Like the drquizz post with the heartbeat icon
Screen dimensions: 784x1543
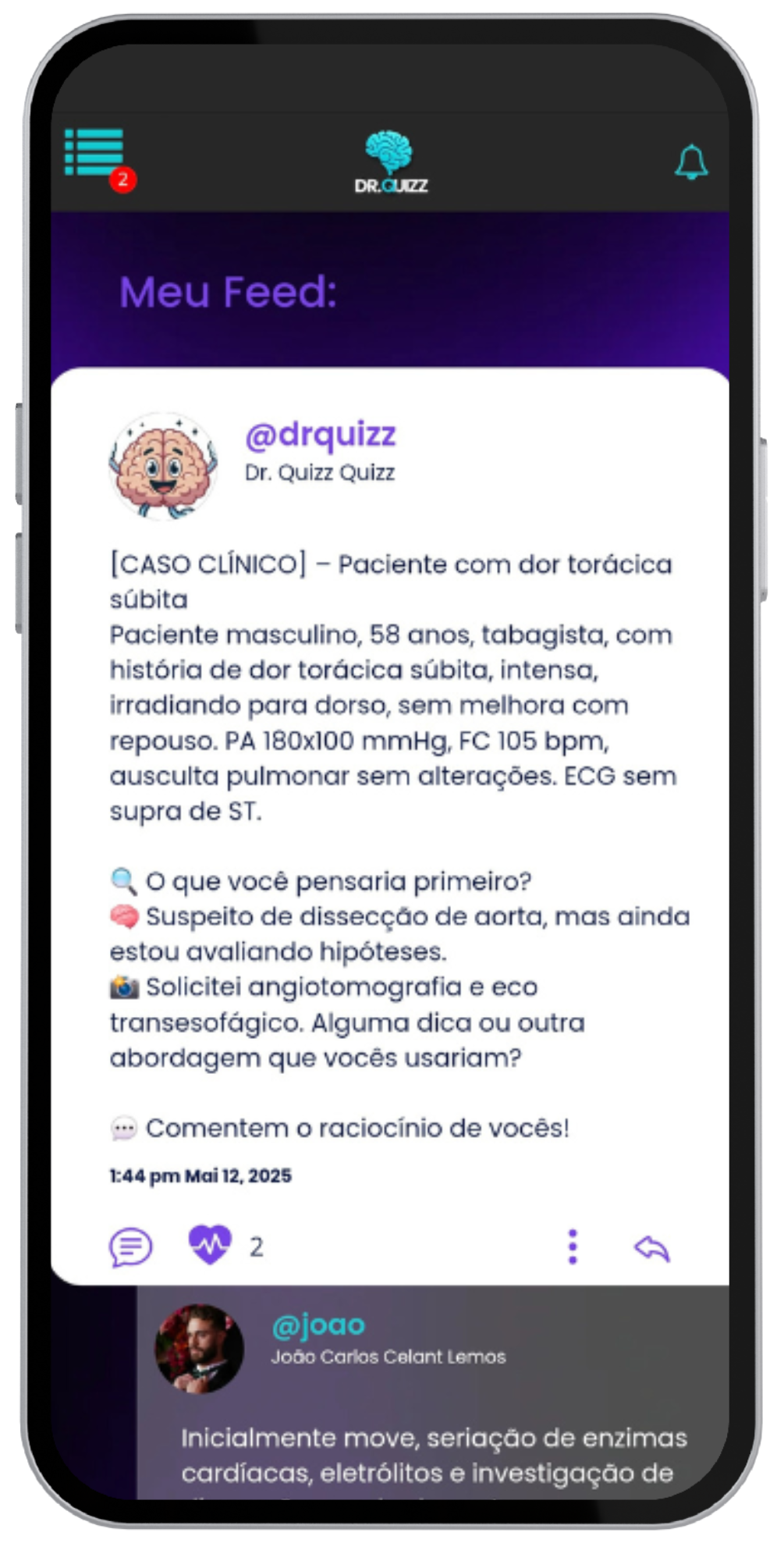coord(210,1244)
